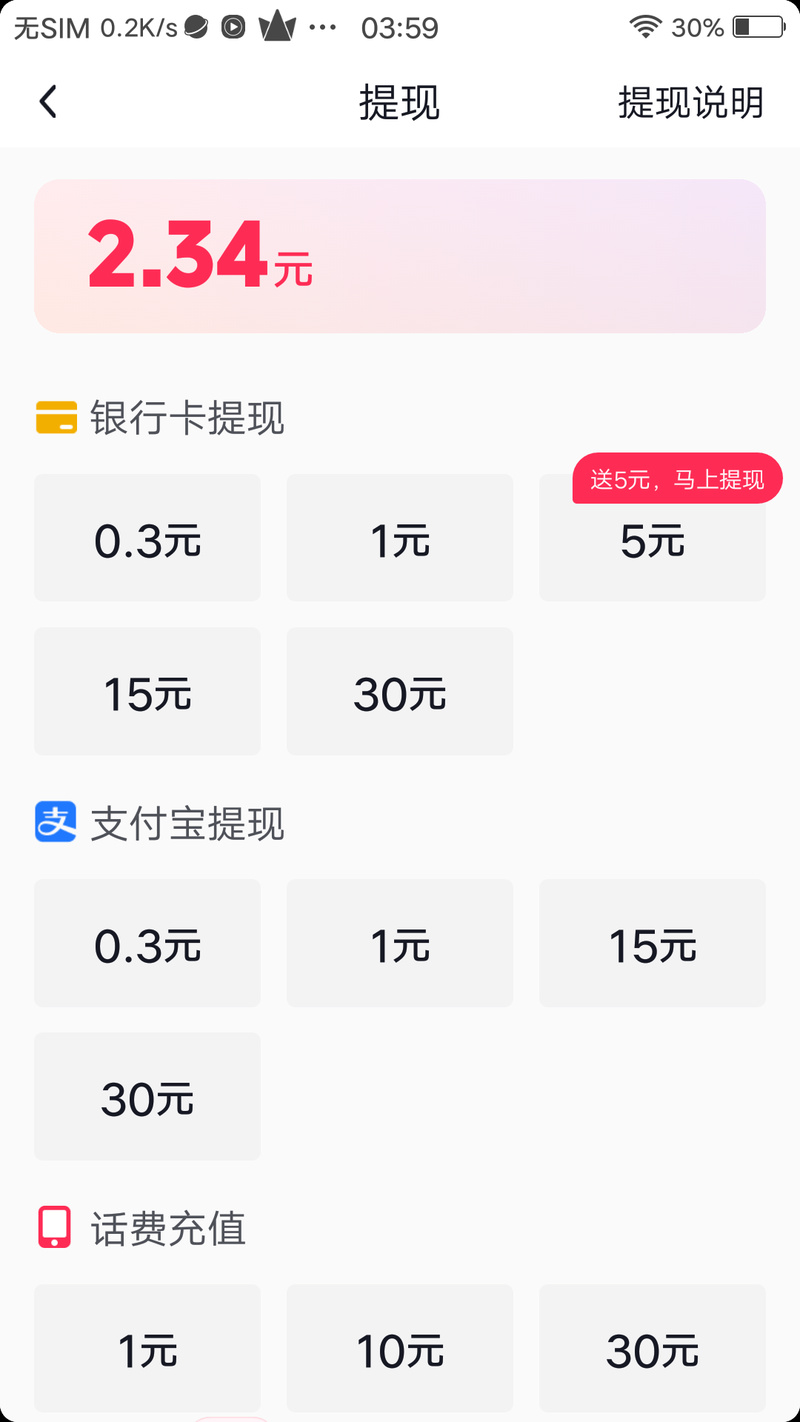Select the 10元 话费充值 option
800x1422 pixels.
click(400, 1350)
